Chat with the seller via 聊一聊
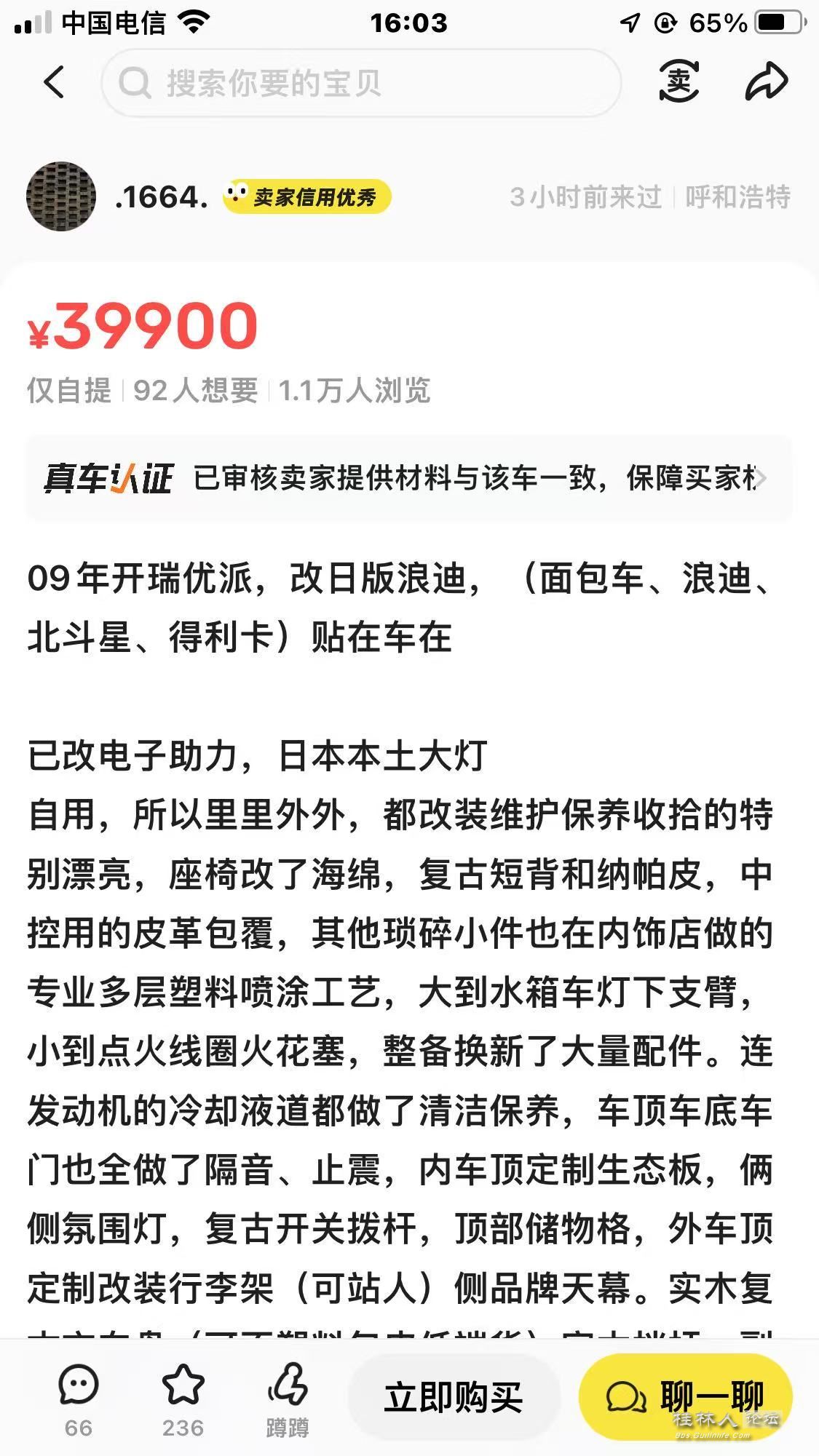This screenshot has height=1456, width=819. (x=685, y=1396)
